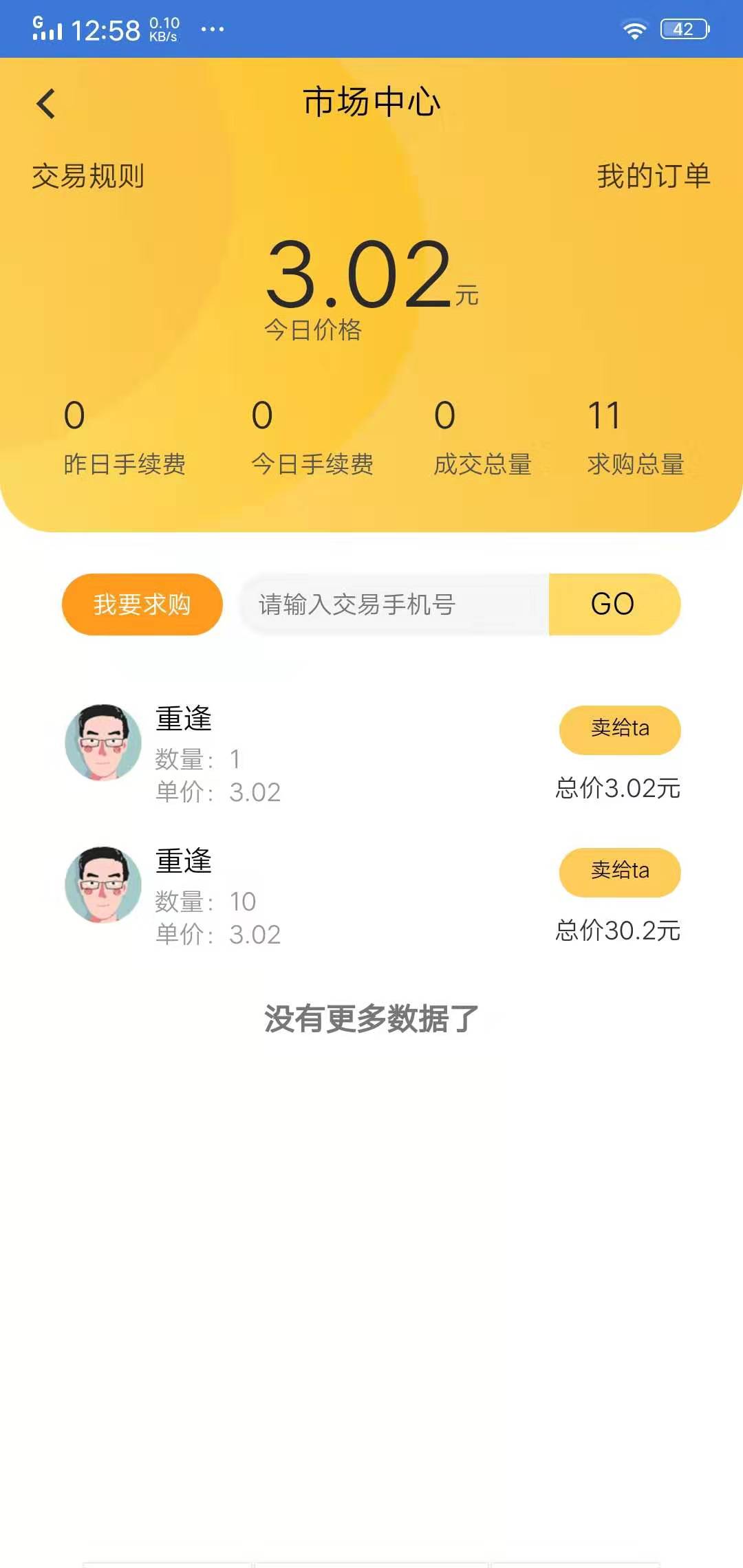
Task: Tap the battery indicator showing 42
Action: coord(683,28)
